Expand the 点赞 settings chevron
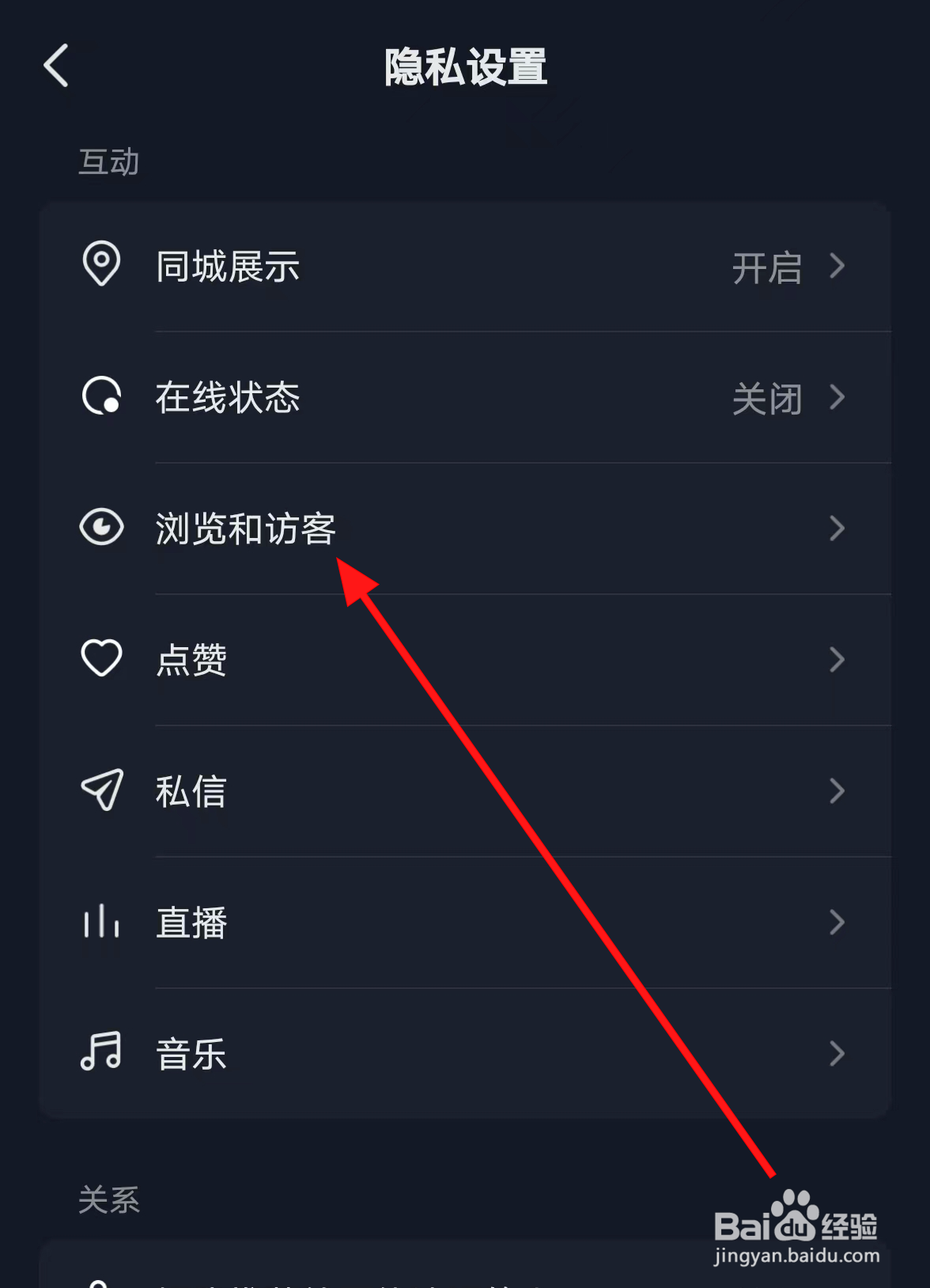The image size is (930, 1288). click(x=837, y=659)
